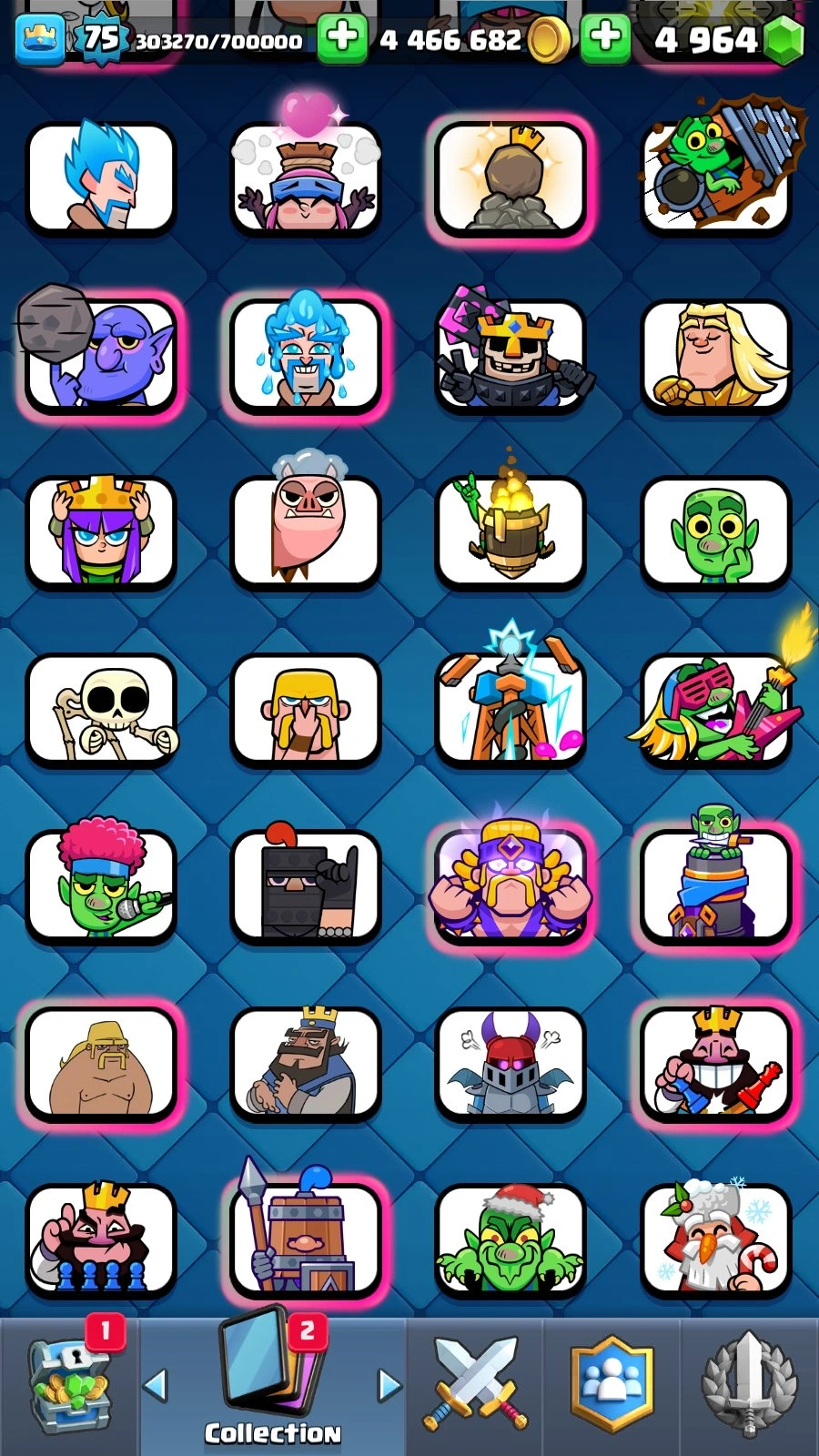Open the player level crown badge
Screen dimensions: 819x1456
pos(100,38)
